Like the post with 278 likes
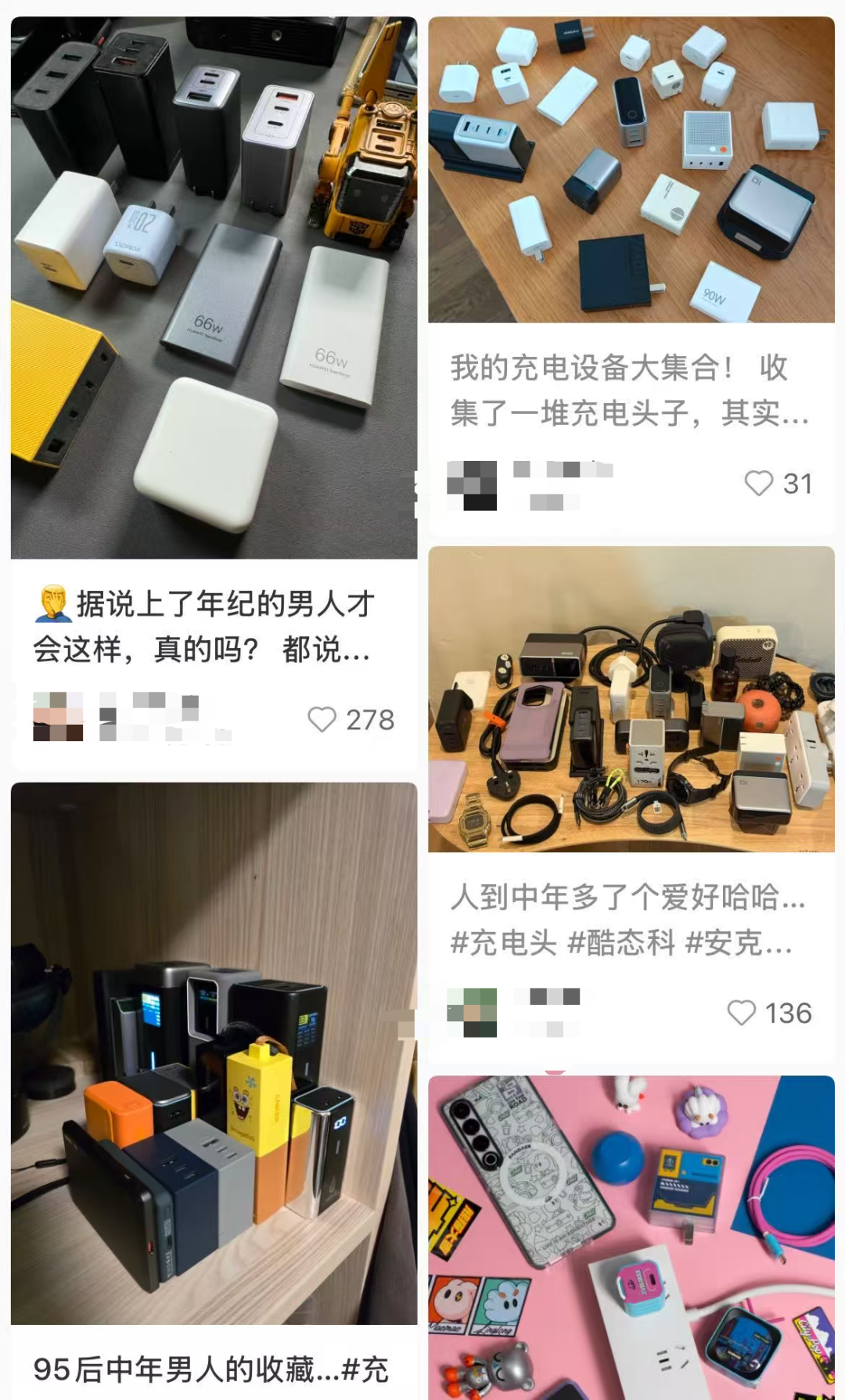 tap(322, 719)
